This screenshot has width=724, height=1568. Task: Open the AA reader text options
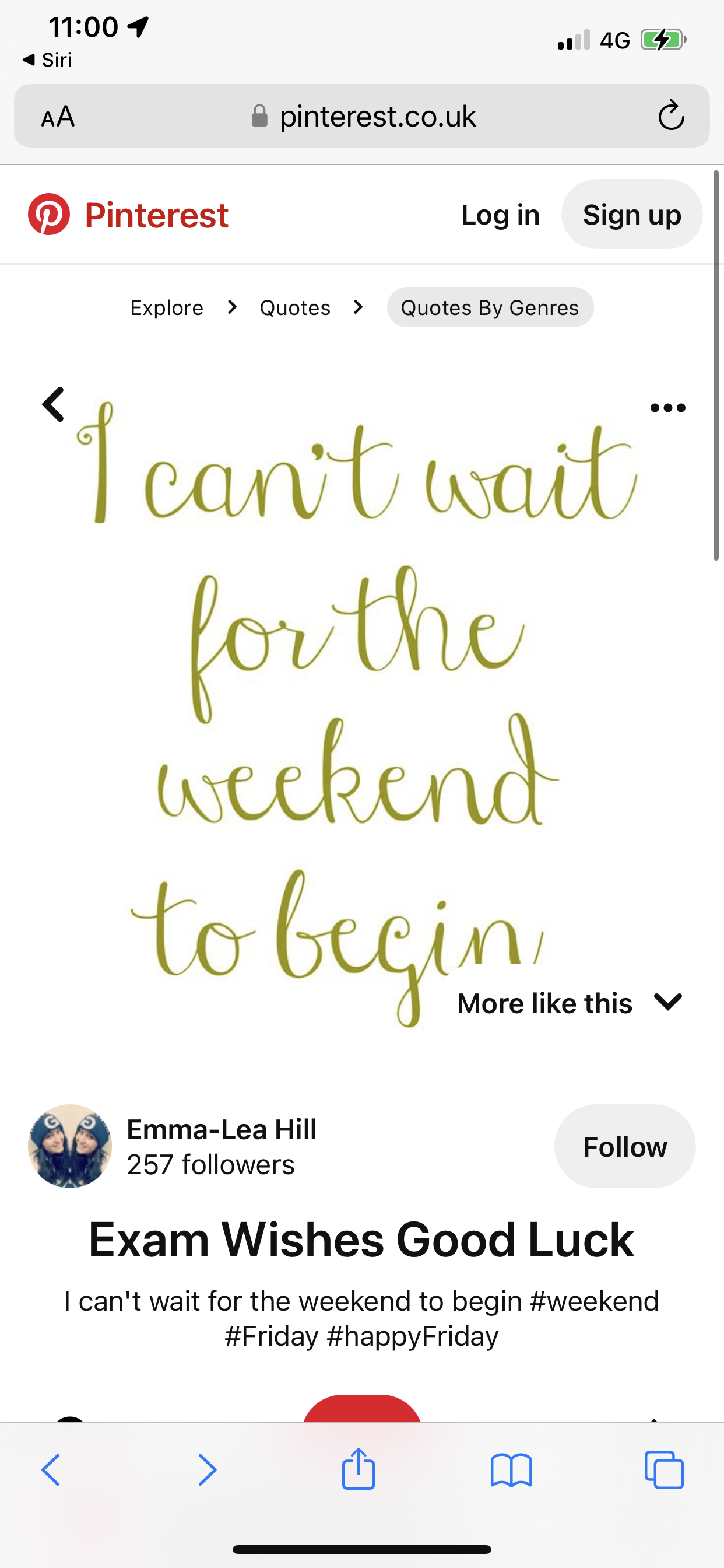pos(58,116)
